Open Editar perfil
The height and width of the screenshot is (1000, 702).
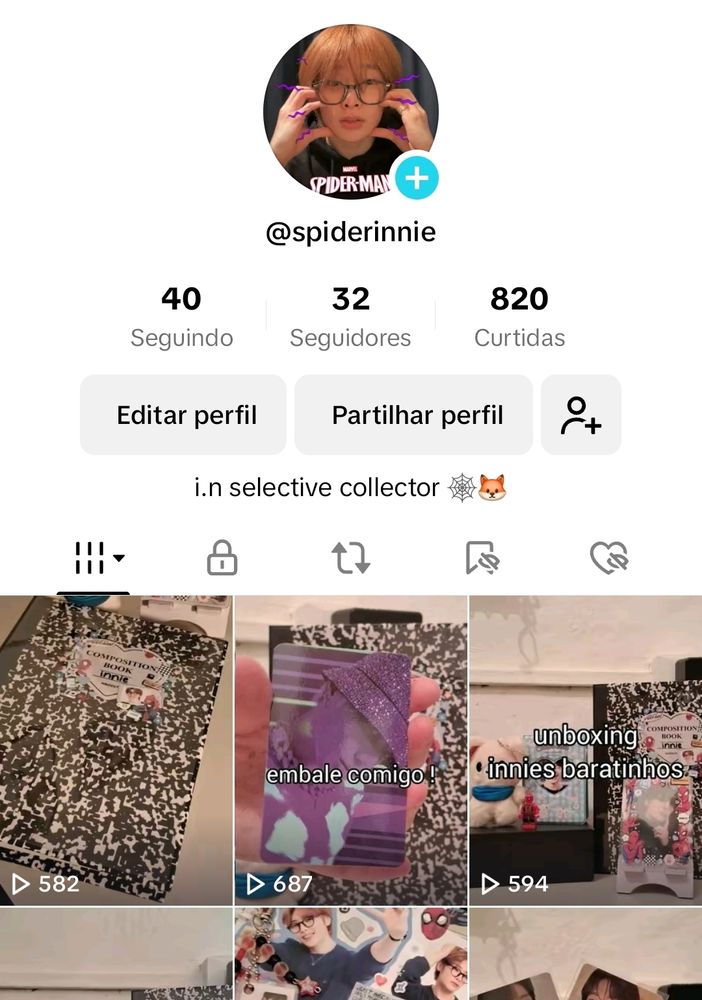point(183,415)
